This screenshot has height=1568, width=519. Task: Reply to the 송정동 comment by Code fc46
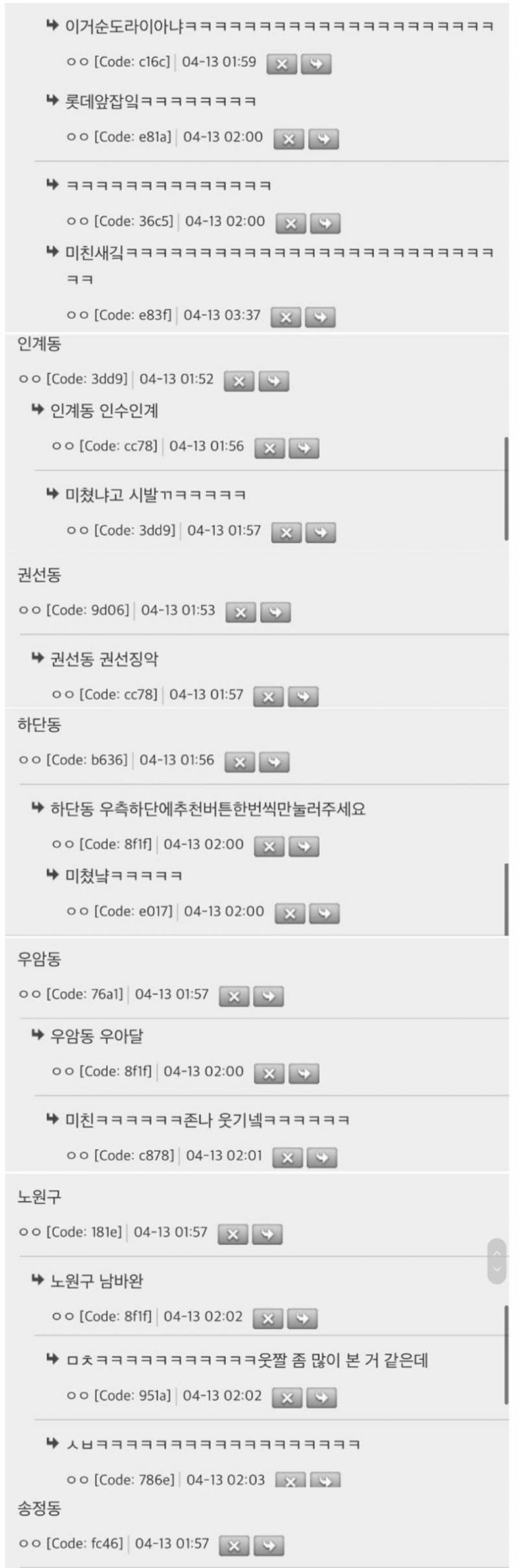pos(269,1545)
